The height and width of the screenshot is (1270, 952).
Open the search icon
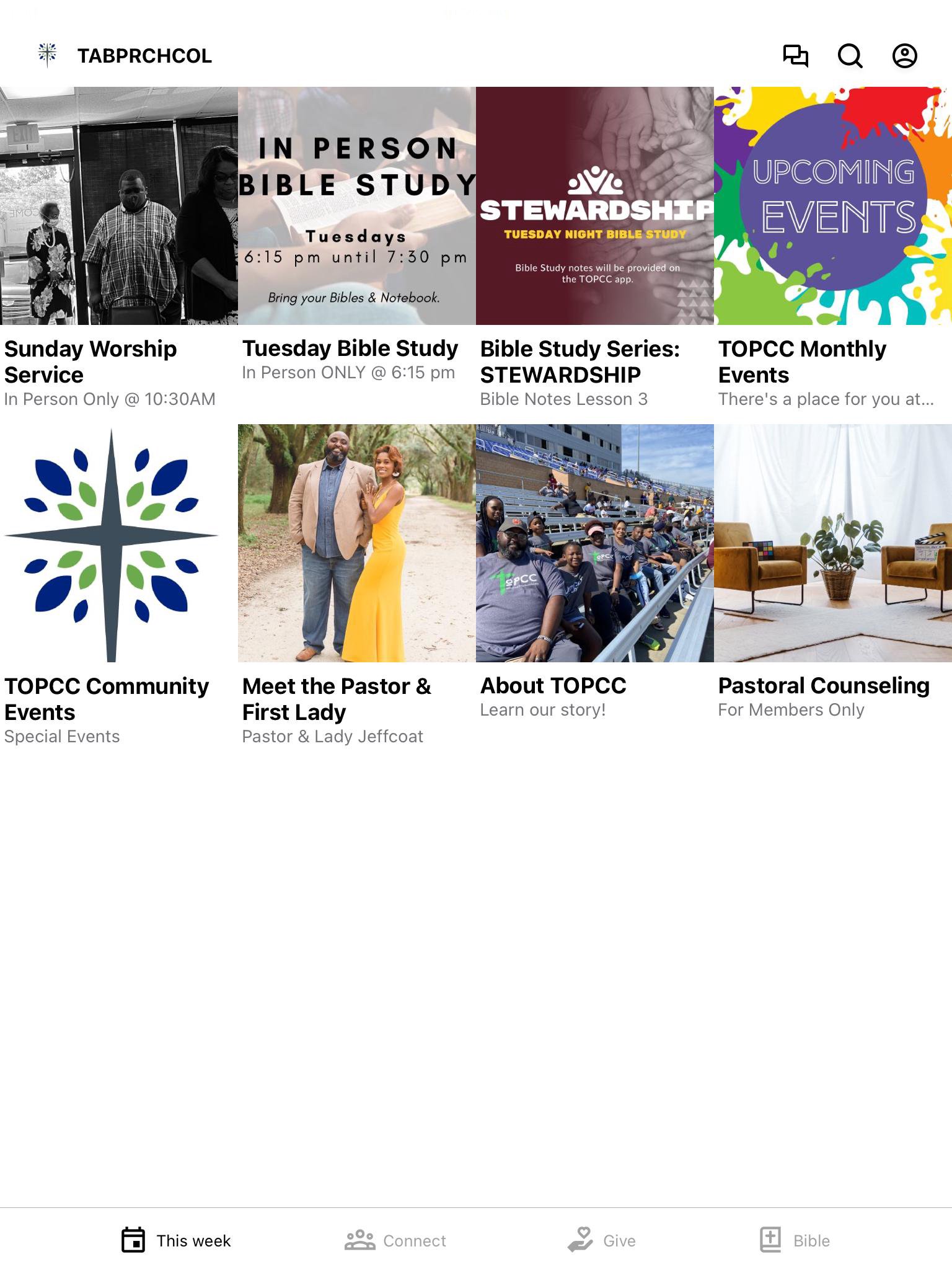tap(850, 56)
